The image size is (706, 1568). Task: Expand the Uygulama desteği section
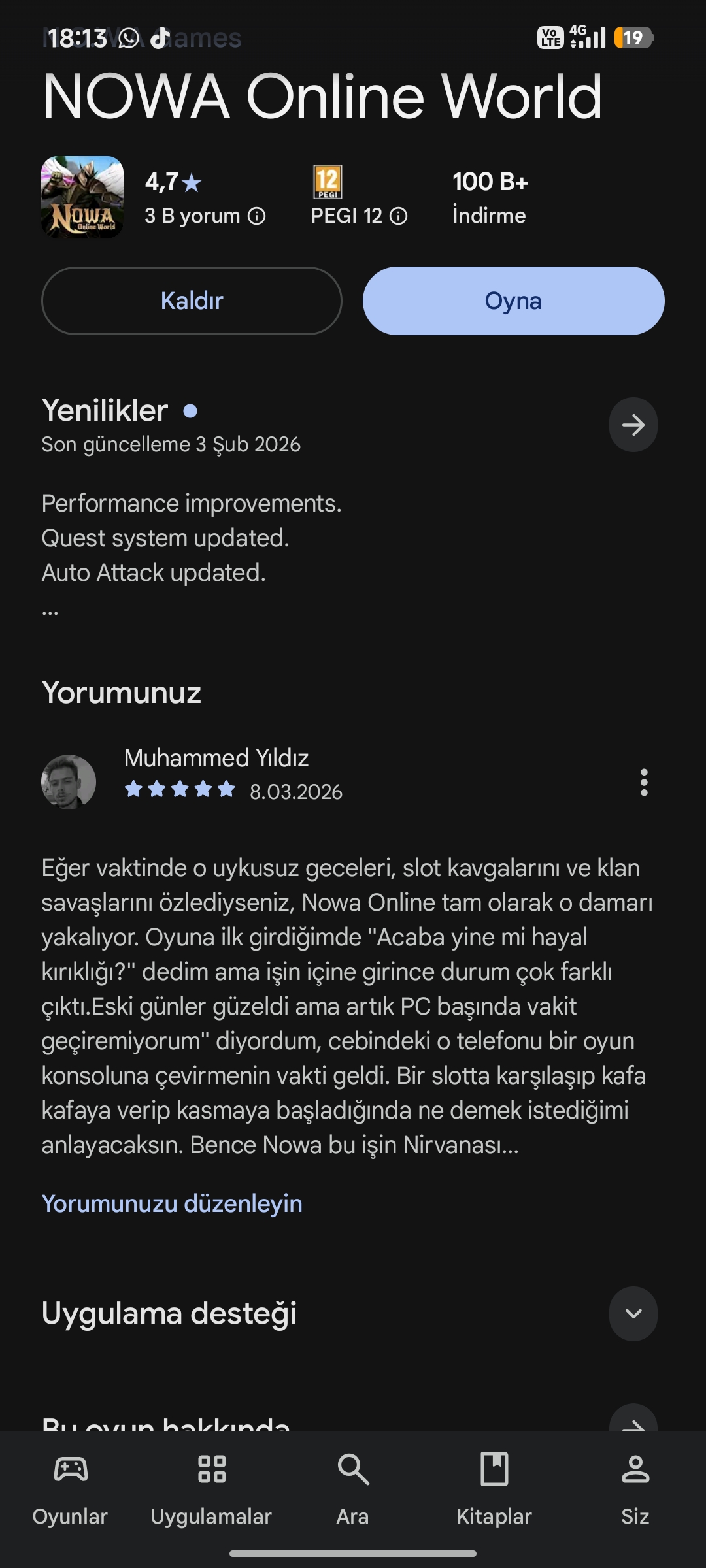(633, 1313)
